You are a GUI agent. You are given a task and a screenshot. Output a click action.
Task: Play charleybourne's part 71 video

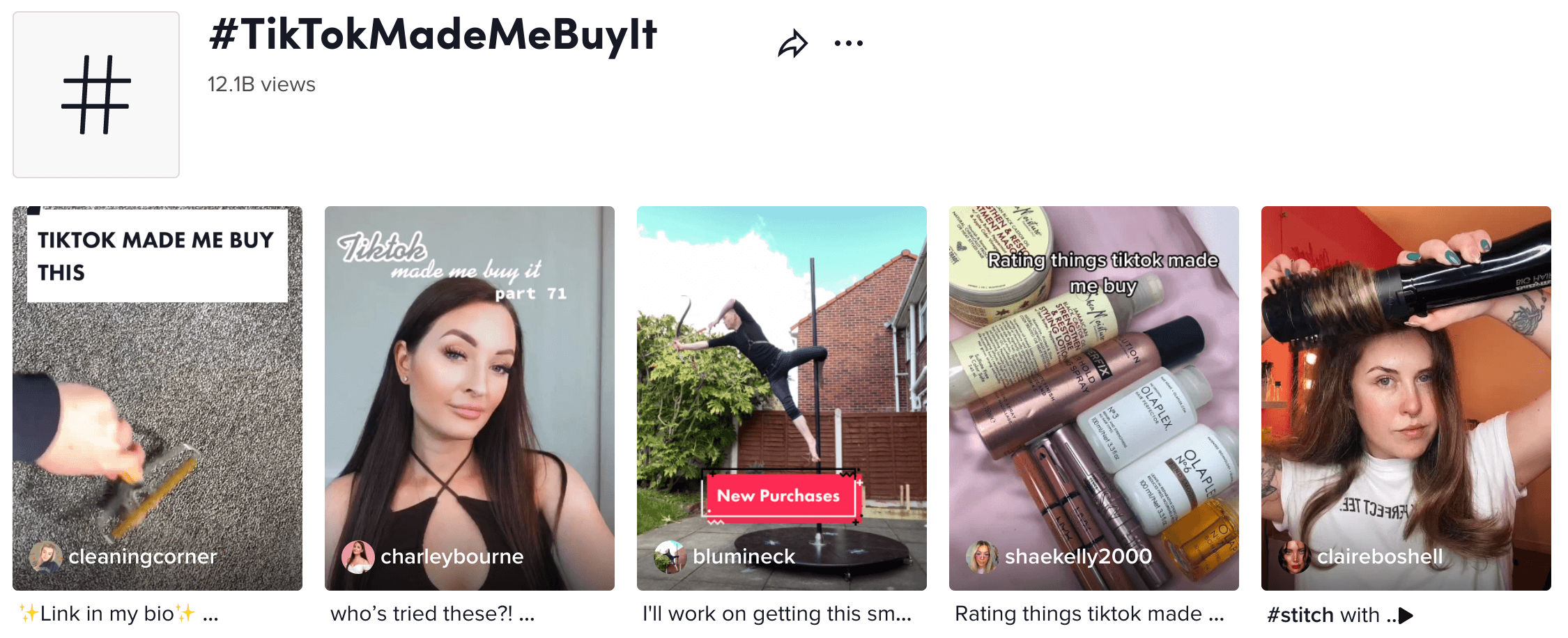pyautogui.click(x=469, y=398)
